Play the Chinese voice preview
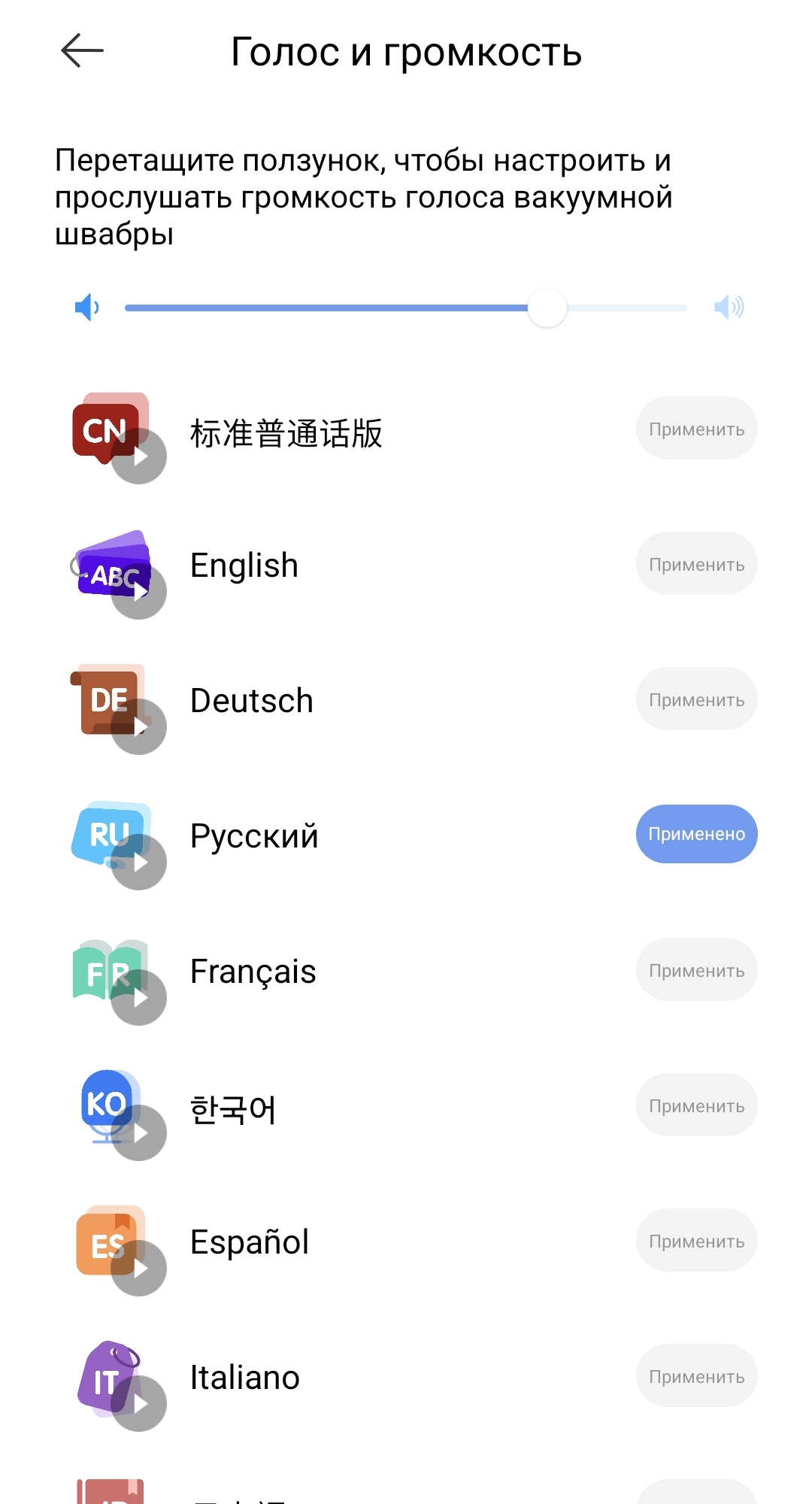Viewport: 812px width, 1504px height. 139,456
